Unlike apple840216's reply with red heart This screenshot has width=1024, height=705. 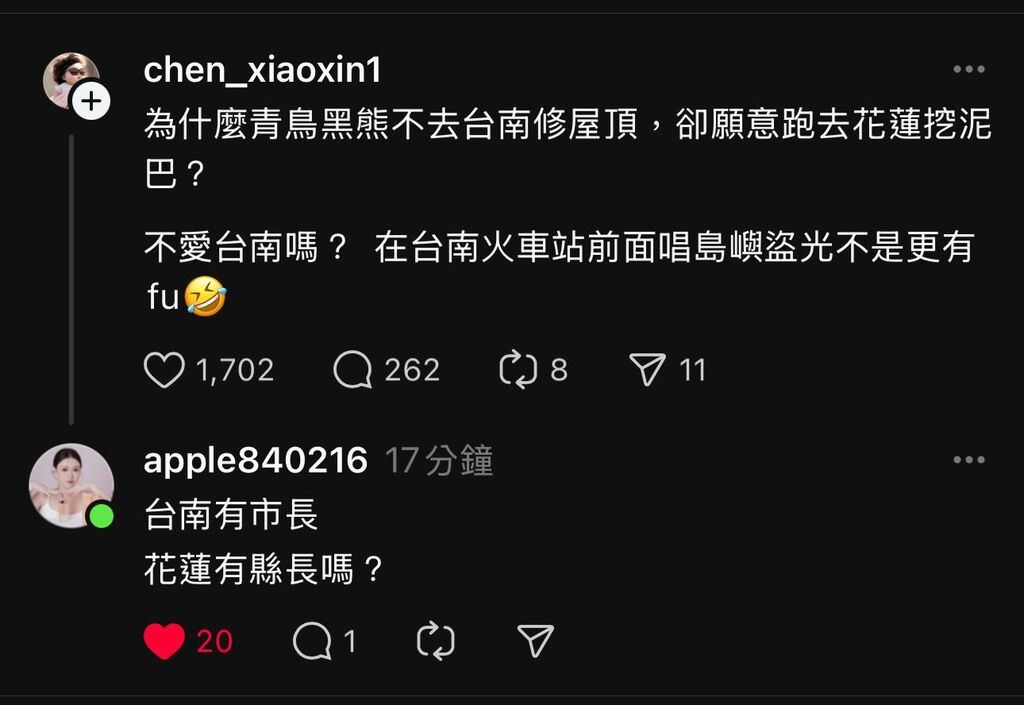[165, 641]
